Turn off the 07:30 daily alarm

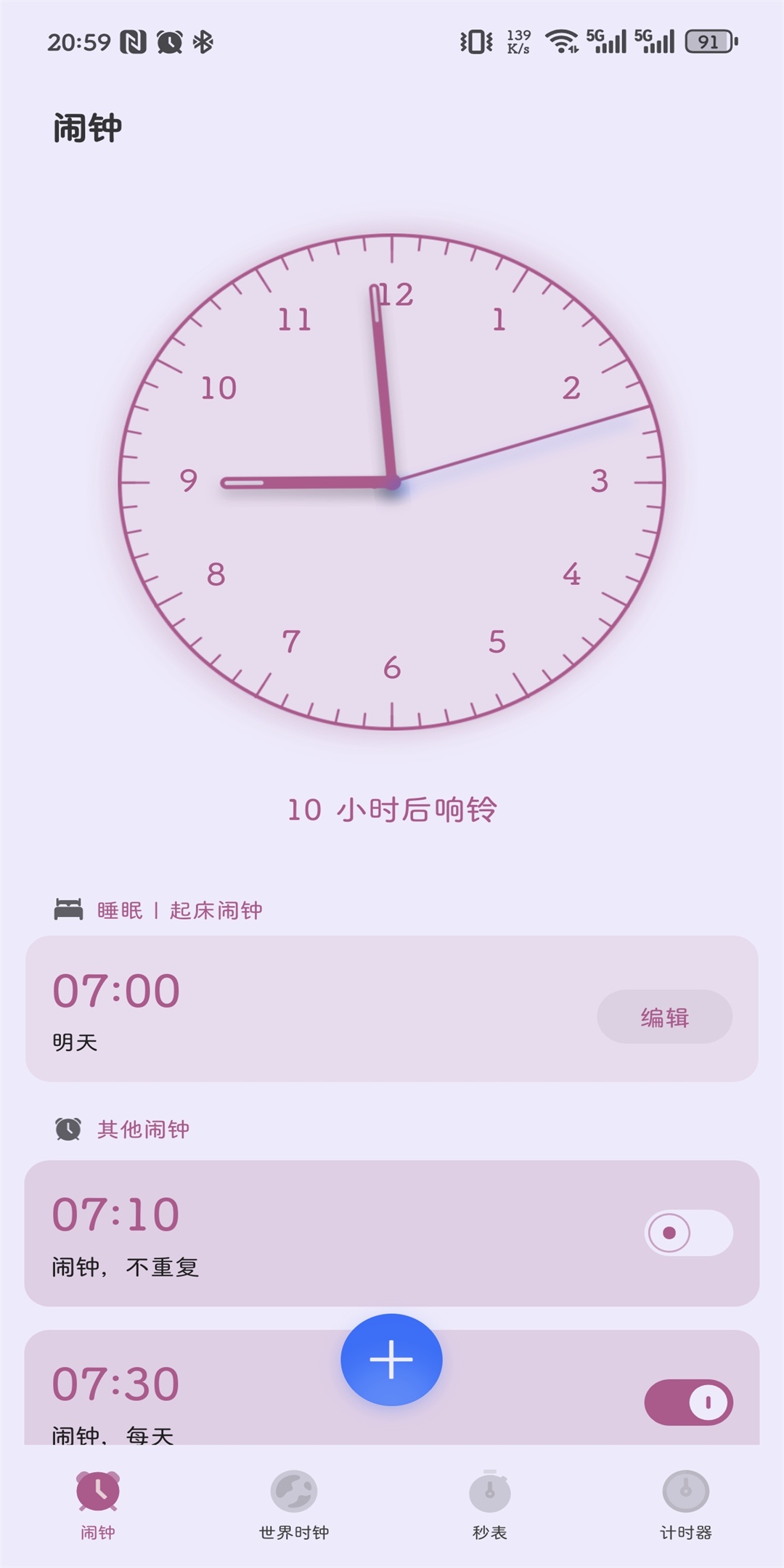click(688, 1402)
